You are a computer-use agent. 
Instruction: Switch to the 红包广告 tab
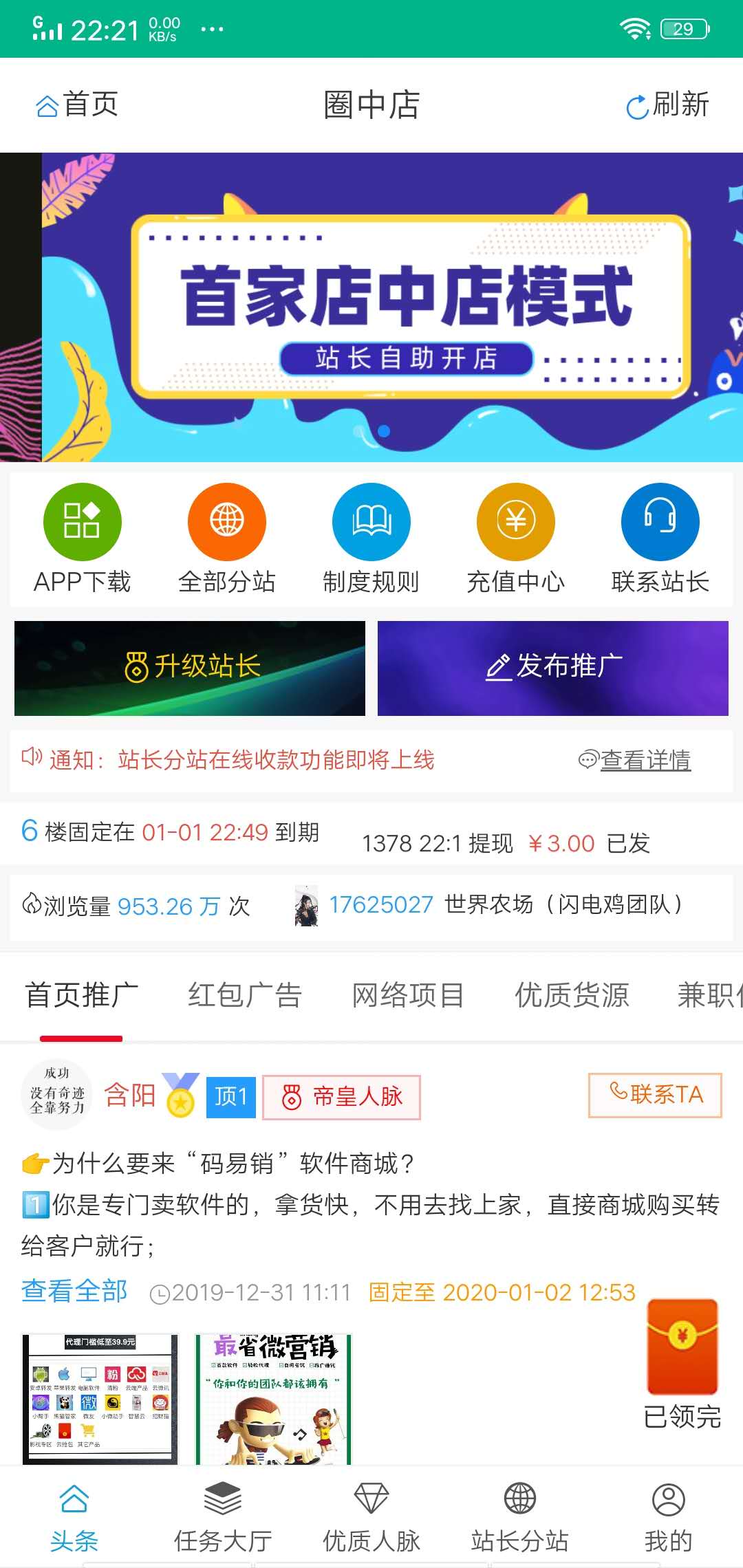[x=244, y=994]
